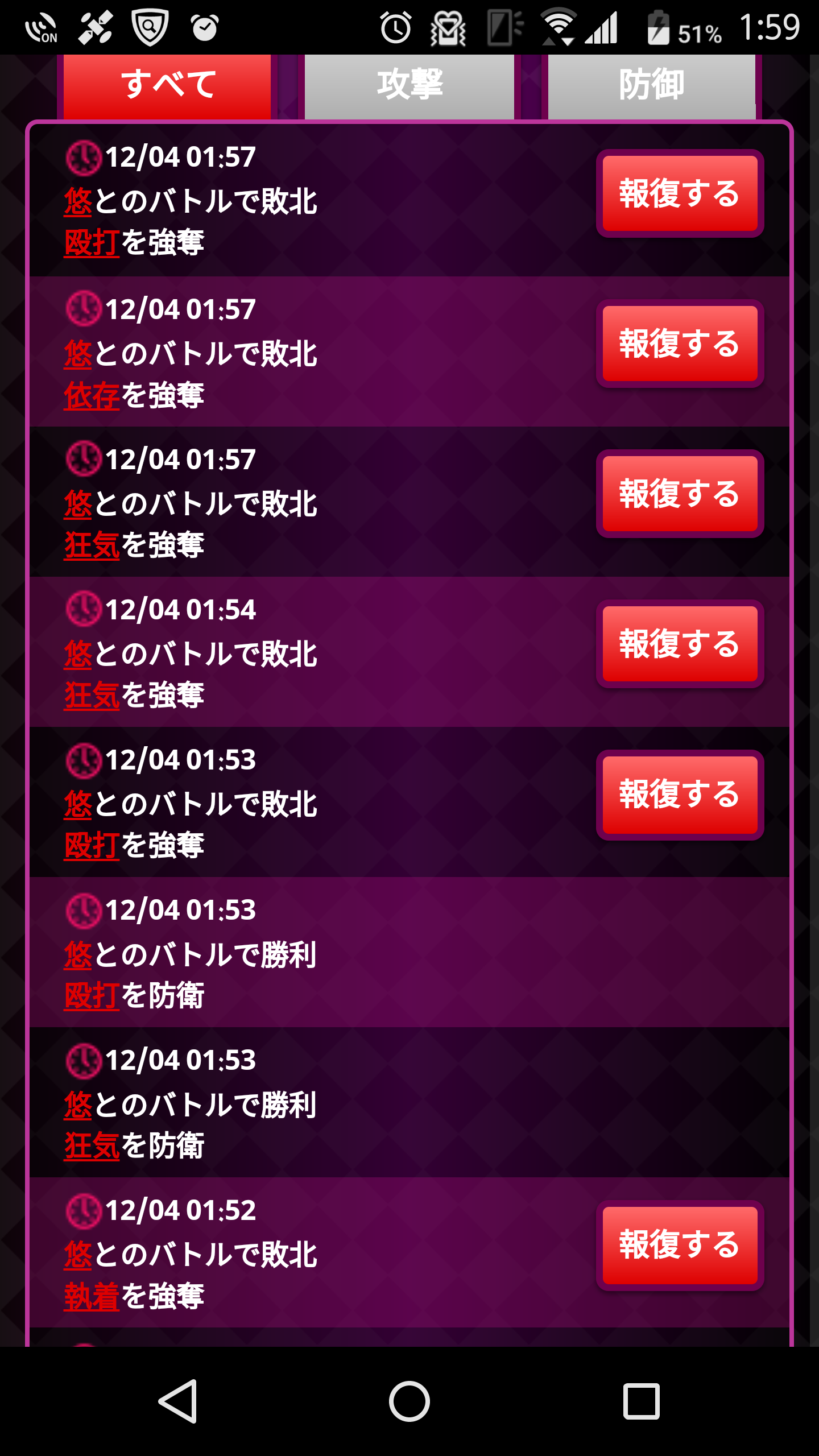Screen dimensions: 819x1456
Task: Hit 報復する for the 01:57 狂気 loss
Action: coord(680,494)
